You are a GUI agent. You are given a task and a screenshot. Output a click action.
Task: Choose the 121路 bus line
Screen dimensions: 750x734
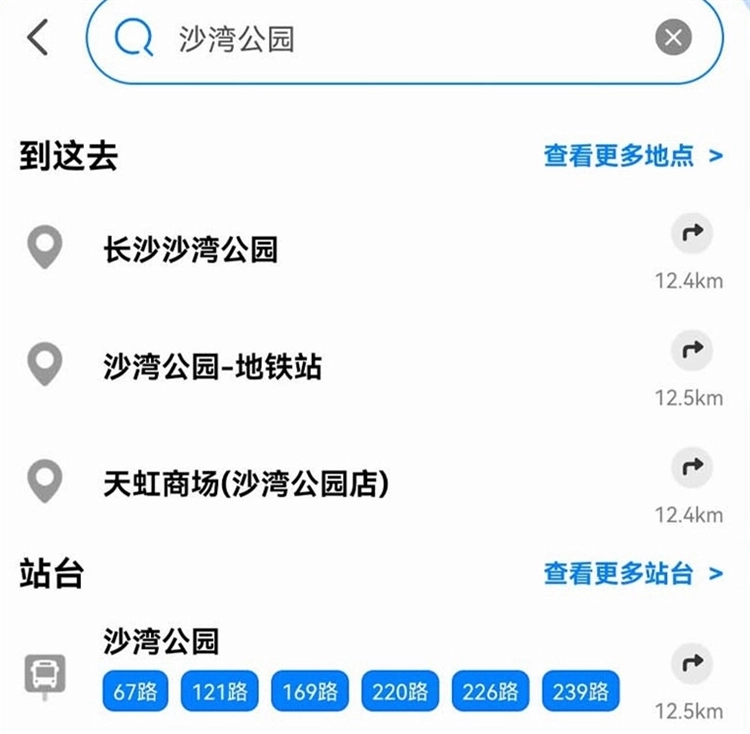[220, 691]
